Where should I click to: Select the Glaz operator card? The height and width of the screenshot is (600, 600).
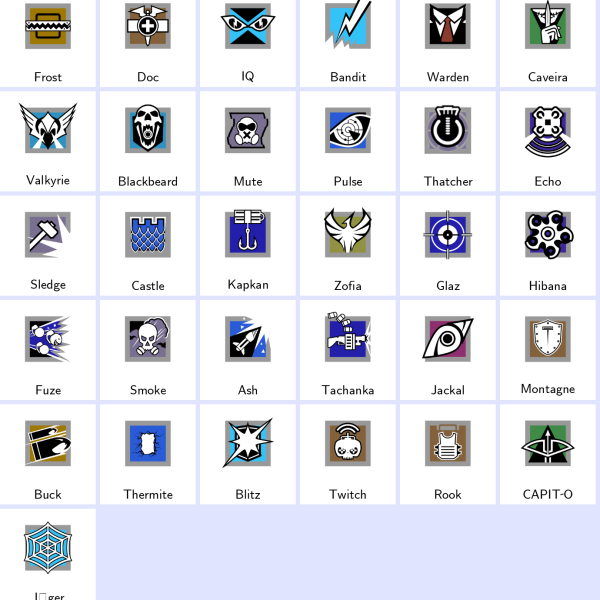[448, 244]
